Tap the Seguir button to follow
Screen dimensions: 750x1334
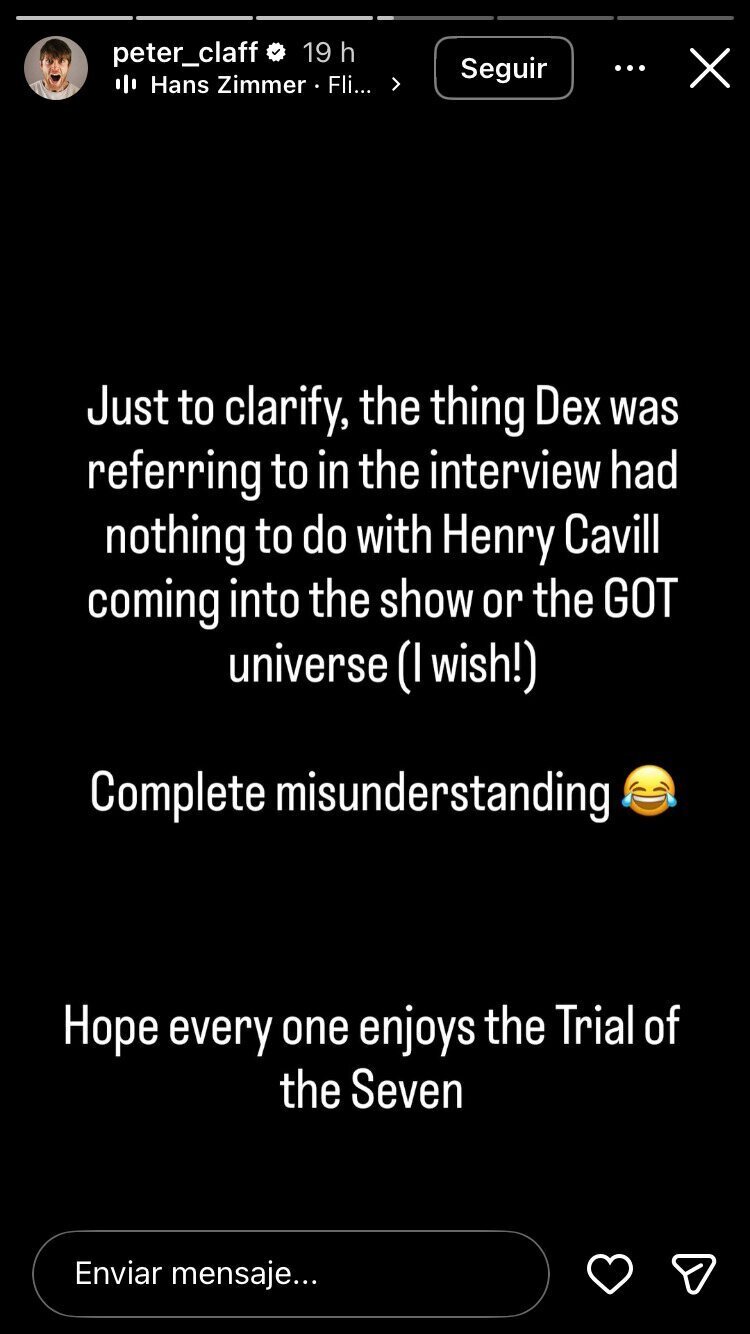[503, 68]
